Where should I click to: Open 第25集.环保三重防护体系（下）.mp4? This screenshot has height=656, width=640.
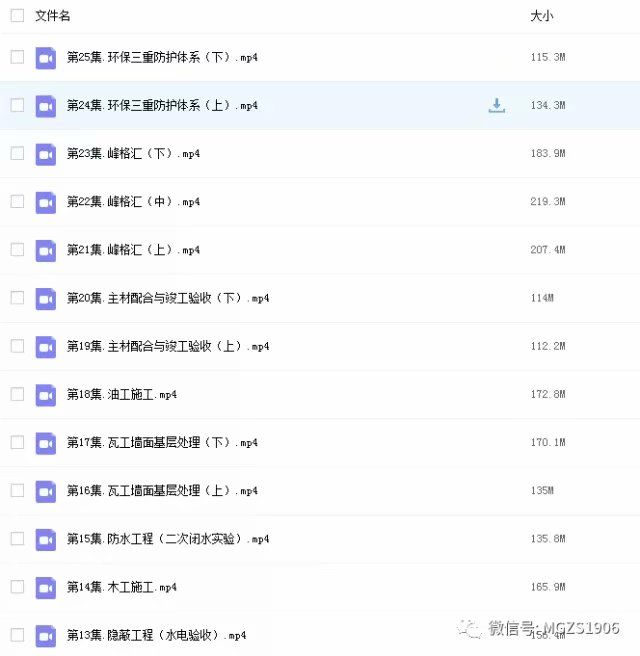click(162, 58)
